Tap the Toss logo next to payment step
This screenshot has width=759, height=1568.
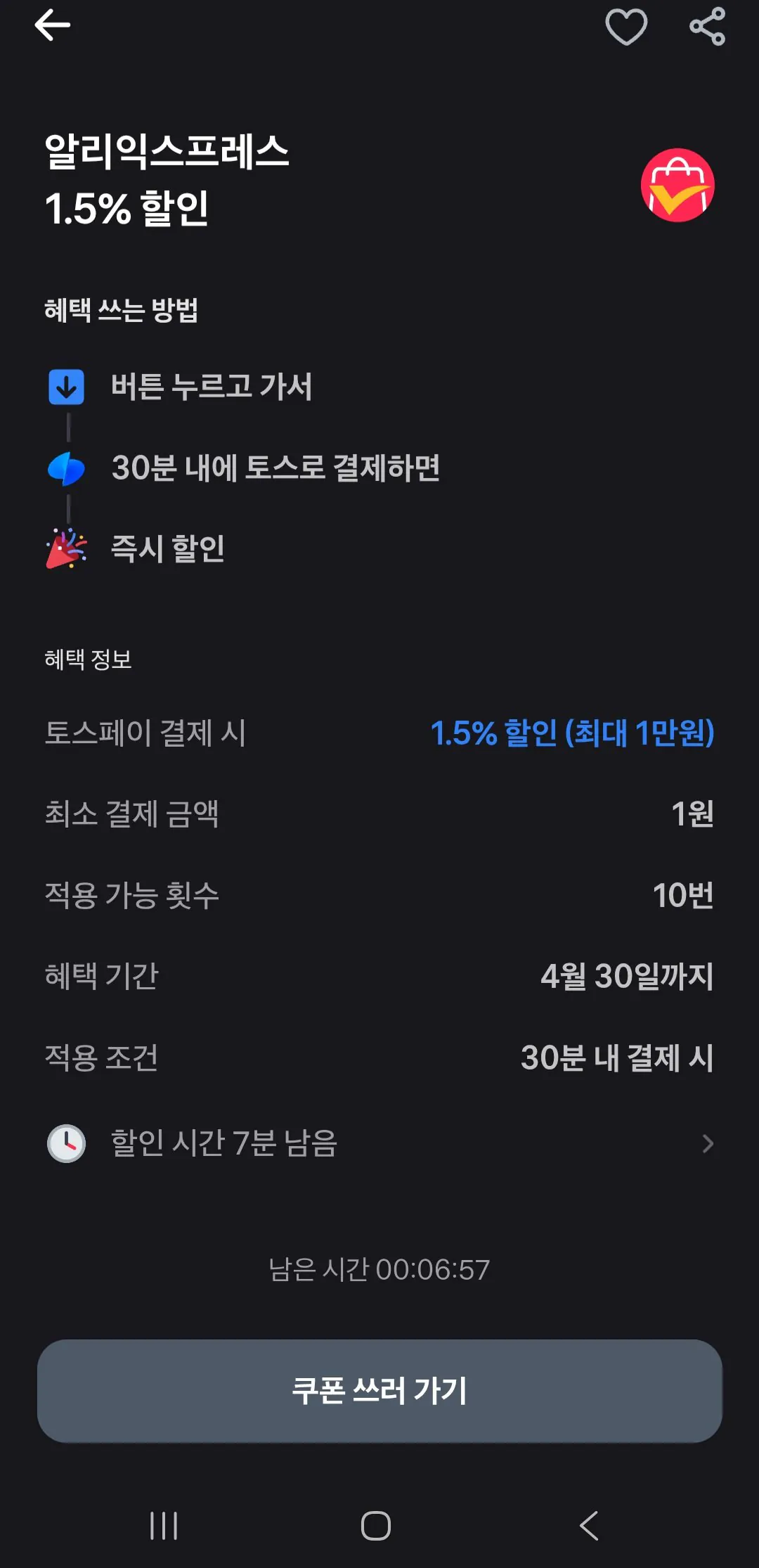click(67, 466)
